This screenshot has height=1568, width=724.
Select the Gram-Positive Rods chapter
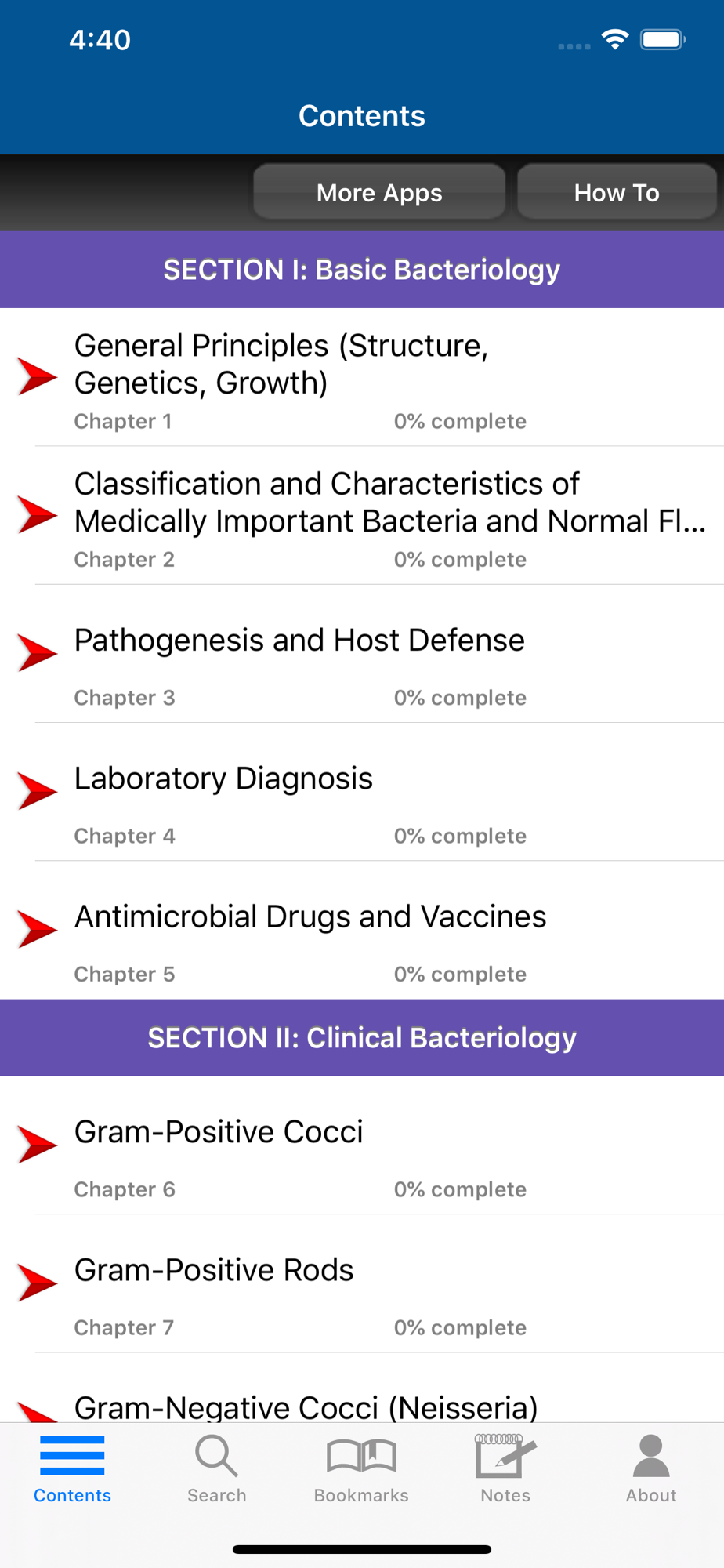coord(362,1283)
